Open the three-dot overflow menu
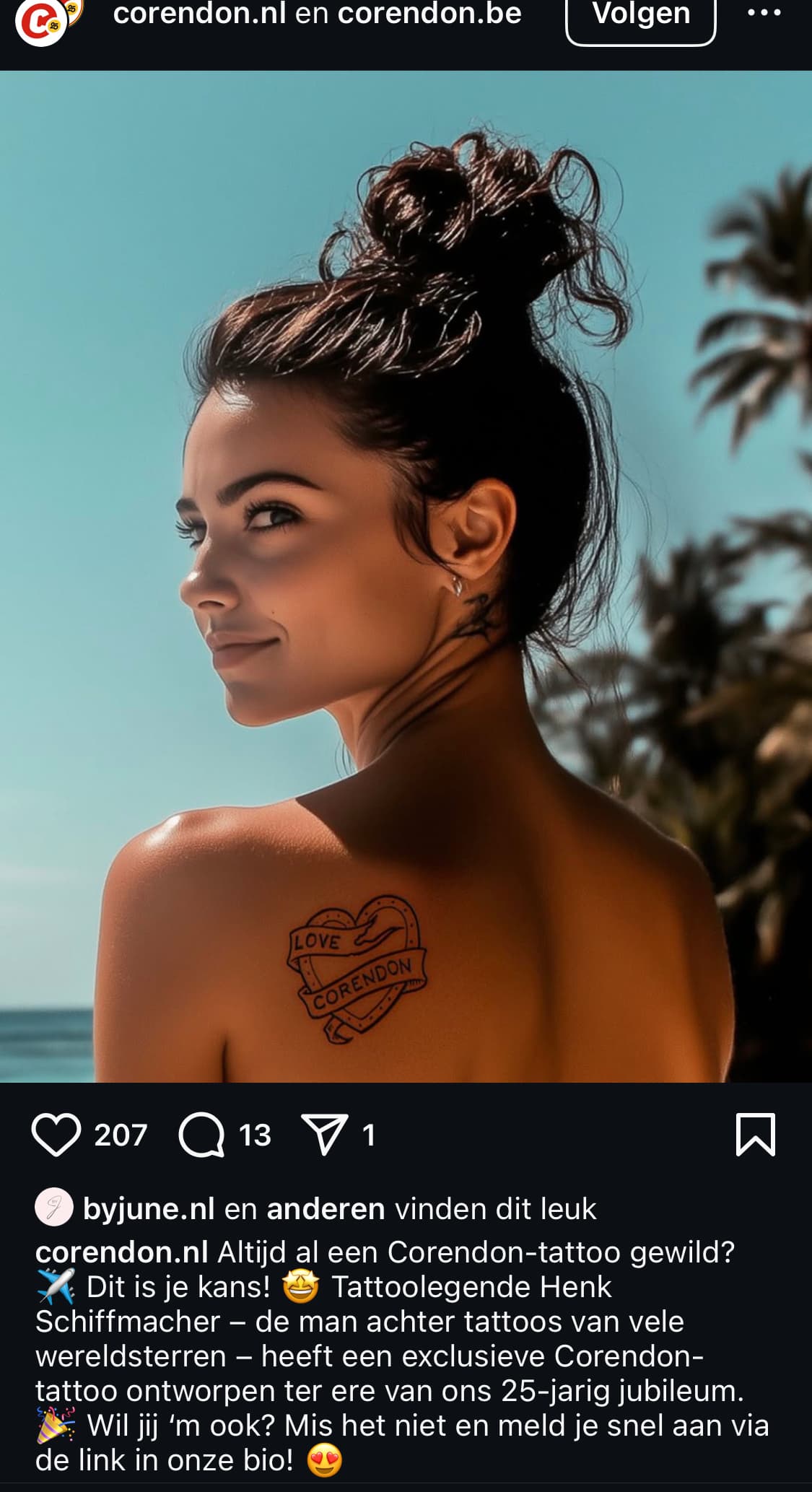The width and height of the screenshot is (812, 1492). [764, 13]
